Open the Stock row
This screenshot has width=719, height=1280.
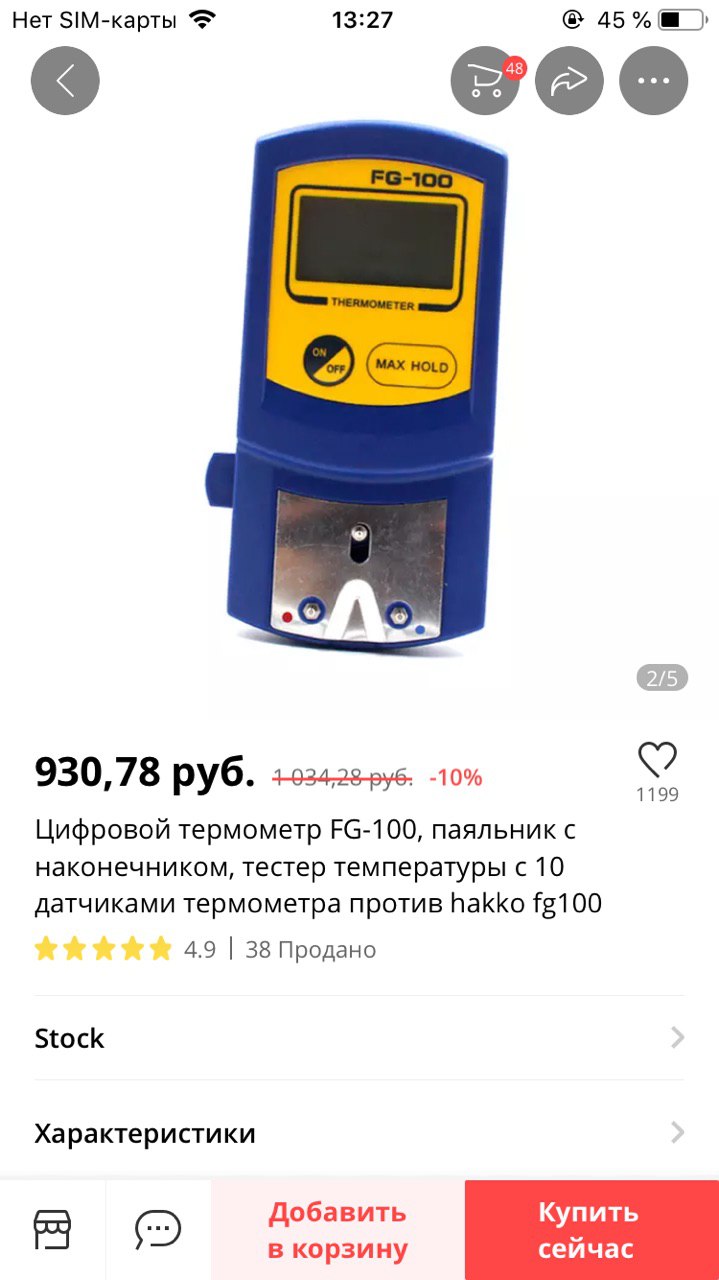click(x=359, y=1038)
